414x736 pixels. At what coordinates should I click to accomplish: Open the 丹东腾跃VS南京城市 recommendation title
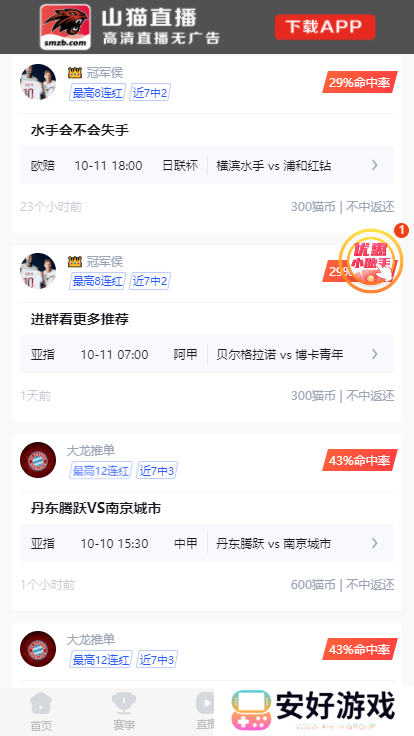tap(96, 508)
